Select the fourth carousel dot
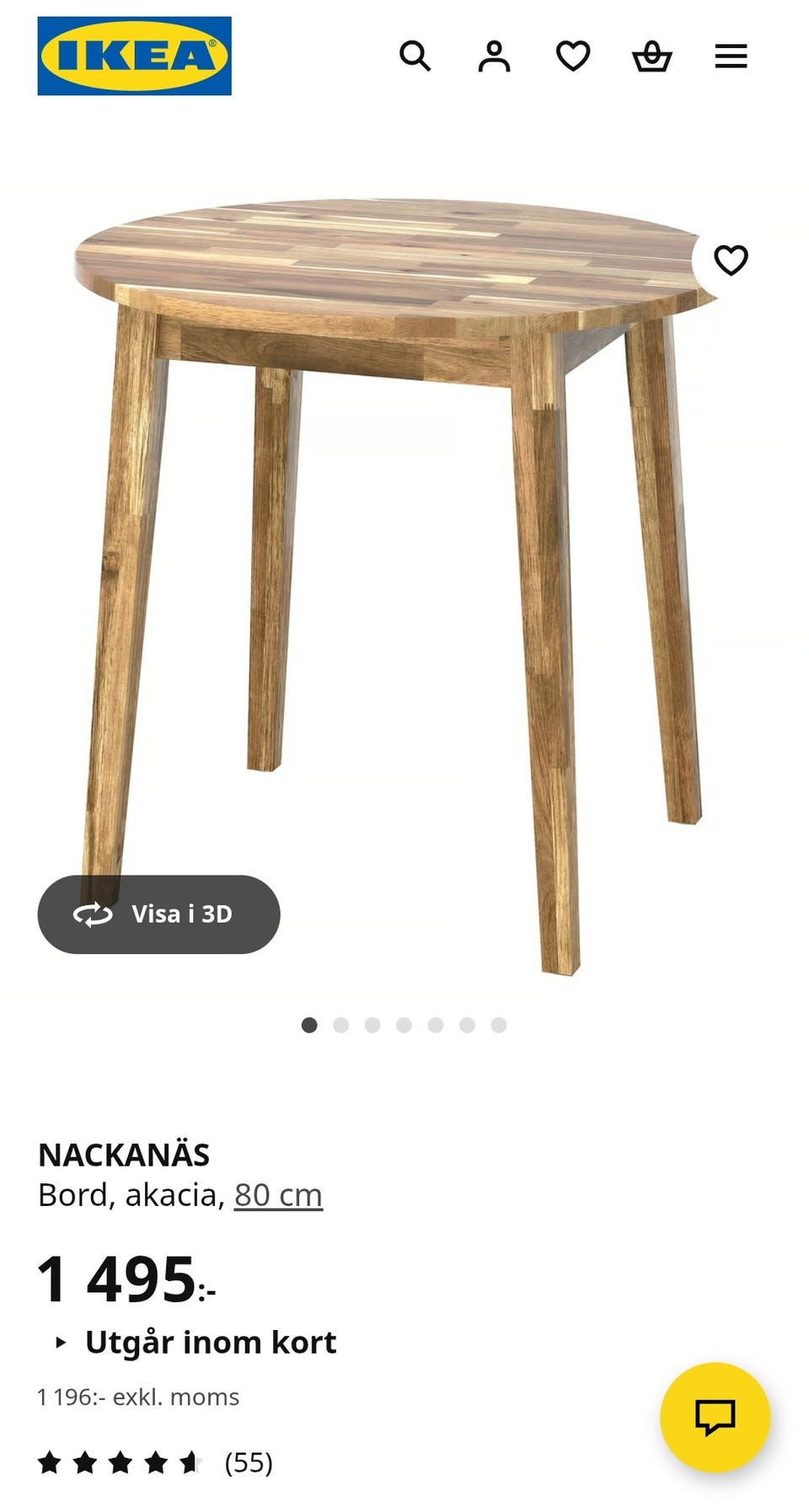Viewport: 809px width, 1512px height. point(403,1024)
